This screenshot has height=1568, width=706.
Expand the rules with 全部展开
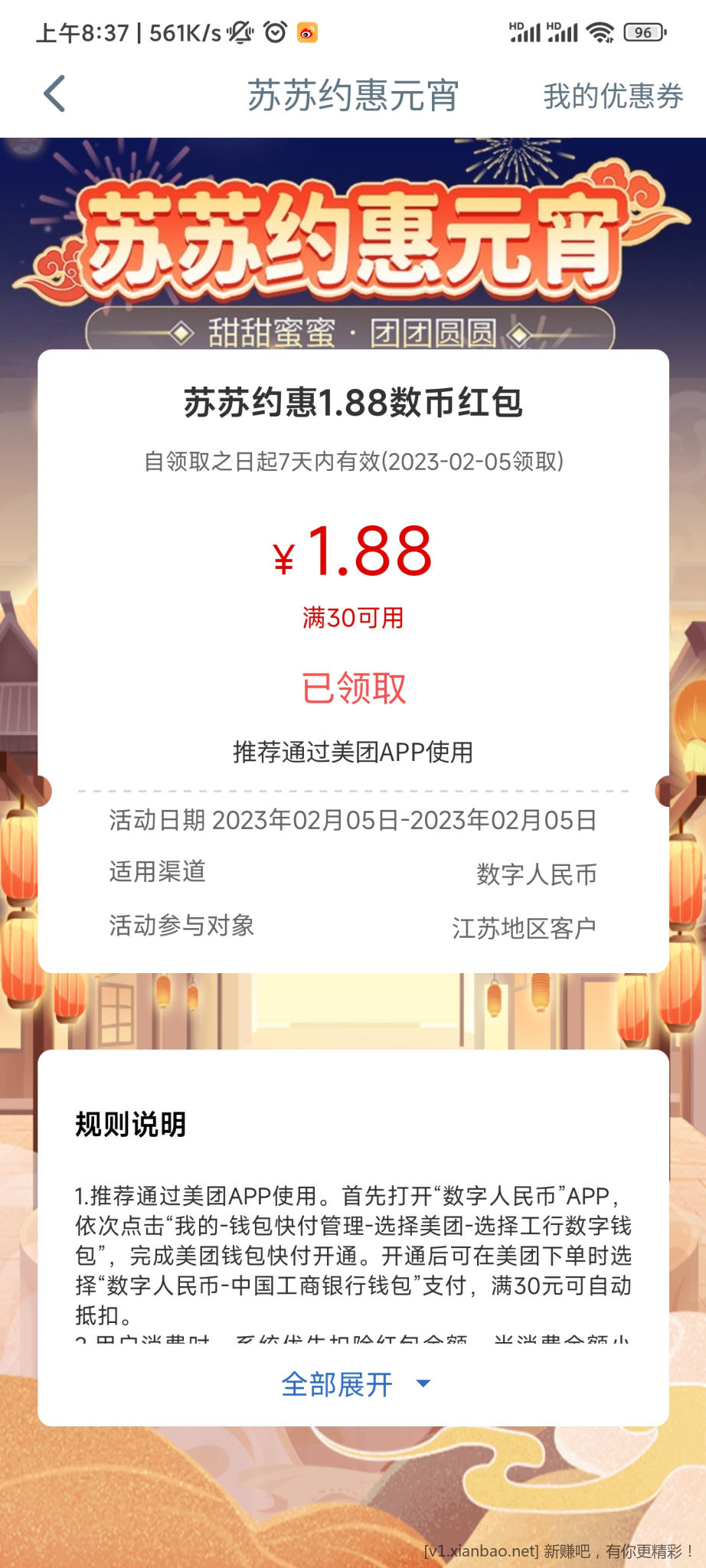pyautogui.click(x=354, y=1383)
